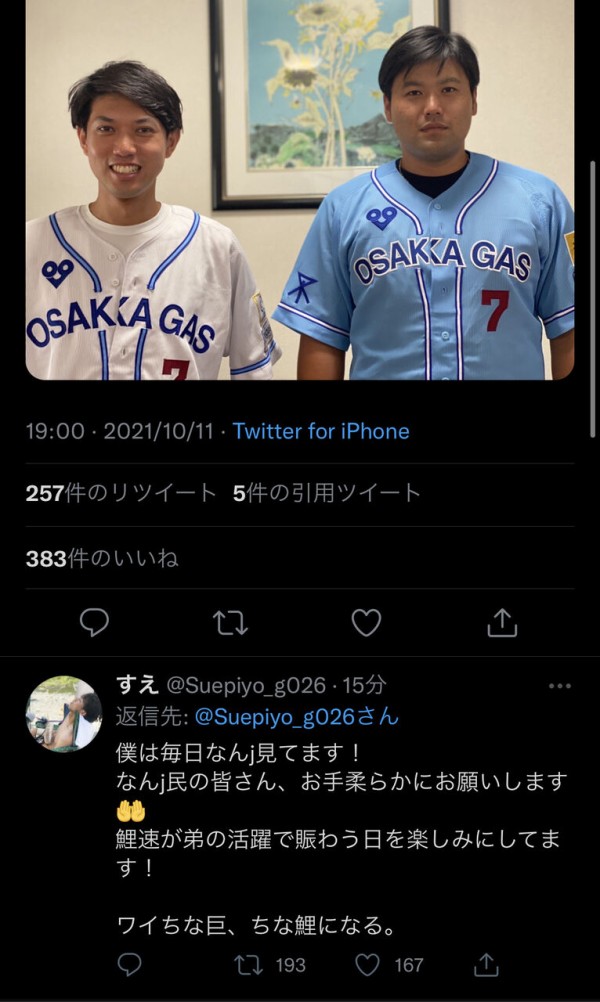Viewport: 600px width, 1002px height.
Task: View the 383 likes list
Action: pyautogui.click(x=102, y=559)
